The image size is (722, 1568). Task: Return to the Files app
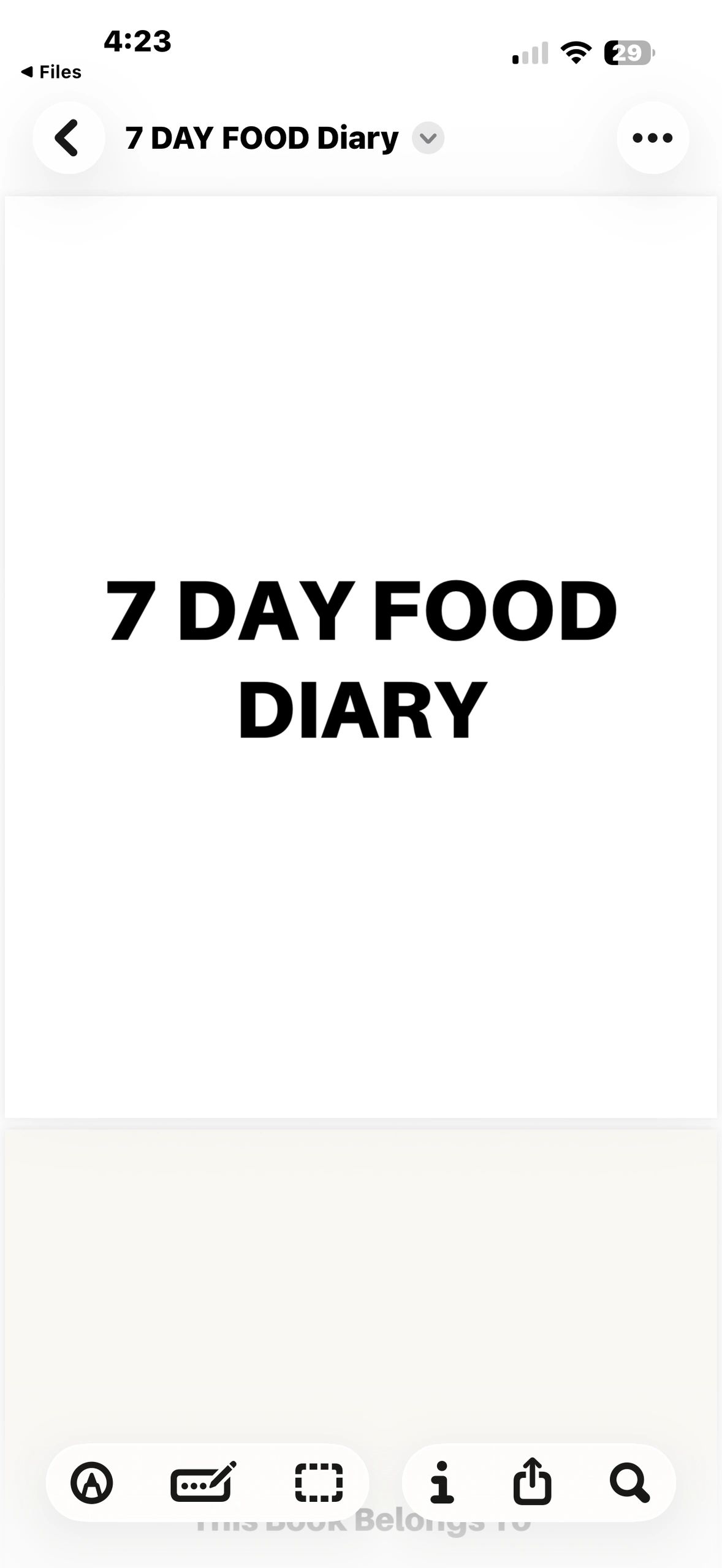(x=51, y=72)
